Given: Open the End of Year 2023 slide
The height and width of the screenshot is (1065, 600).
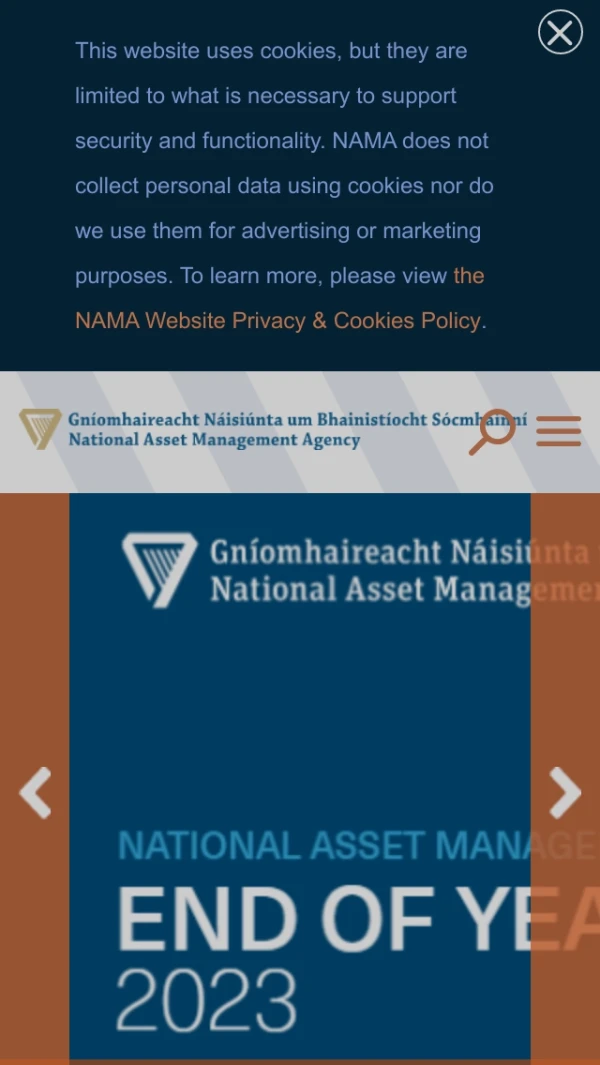Looking at the screenshot, I should [300, 850].
